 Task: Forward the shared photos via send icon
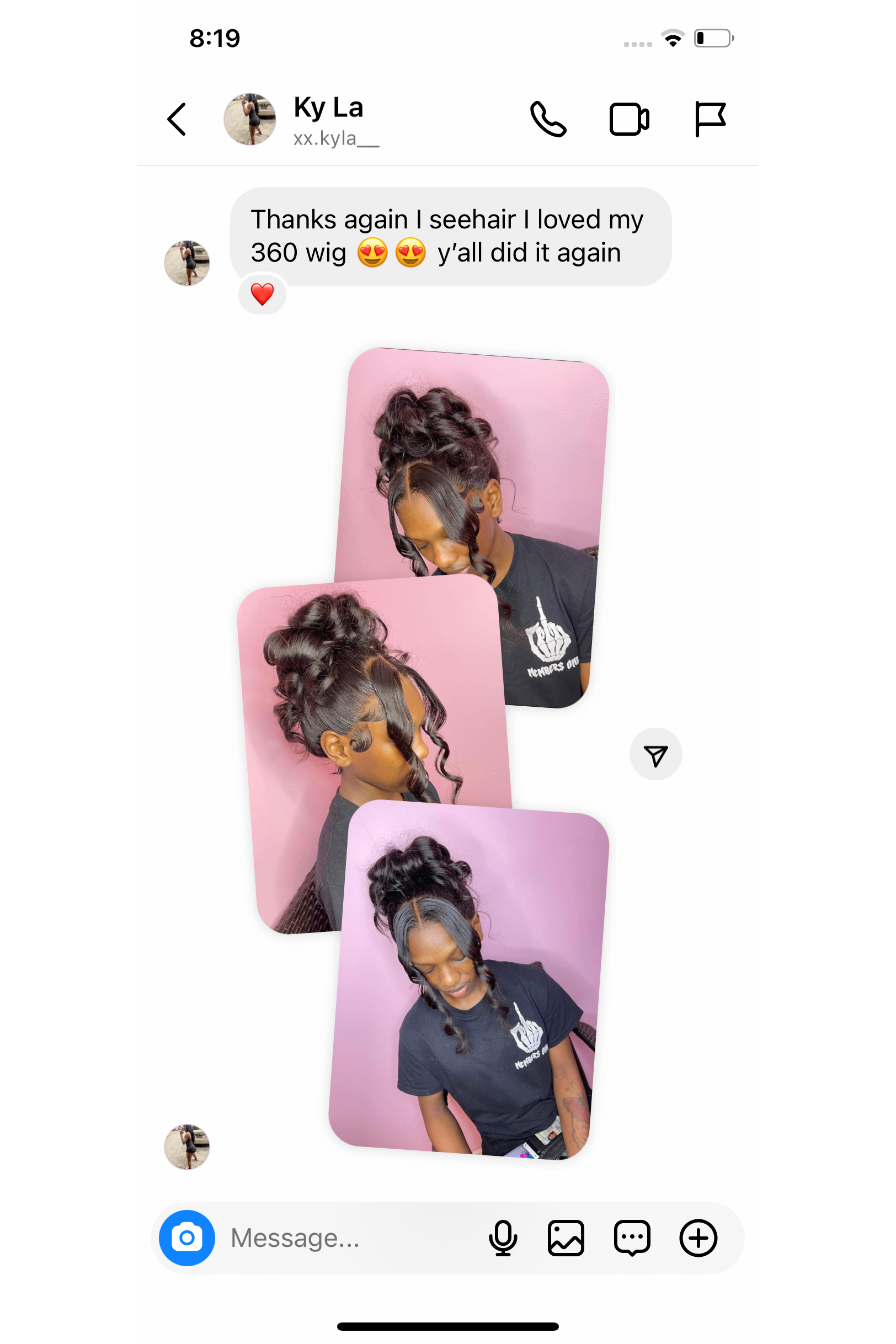[x=655, y=754]
